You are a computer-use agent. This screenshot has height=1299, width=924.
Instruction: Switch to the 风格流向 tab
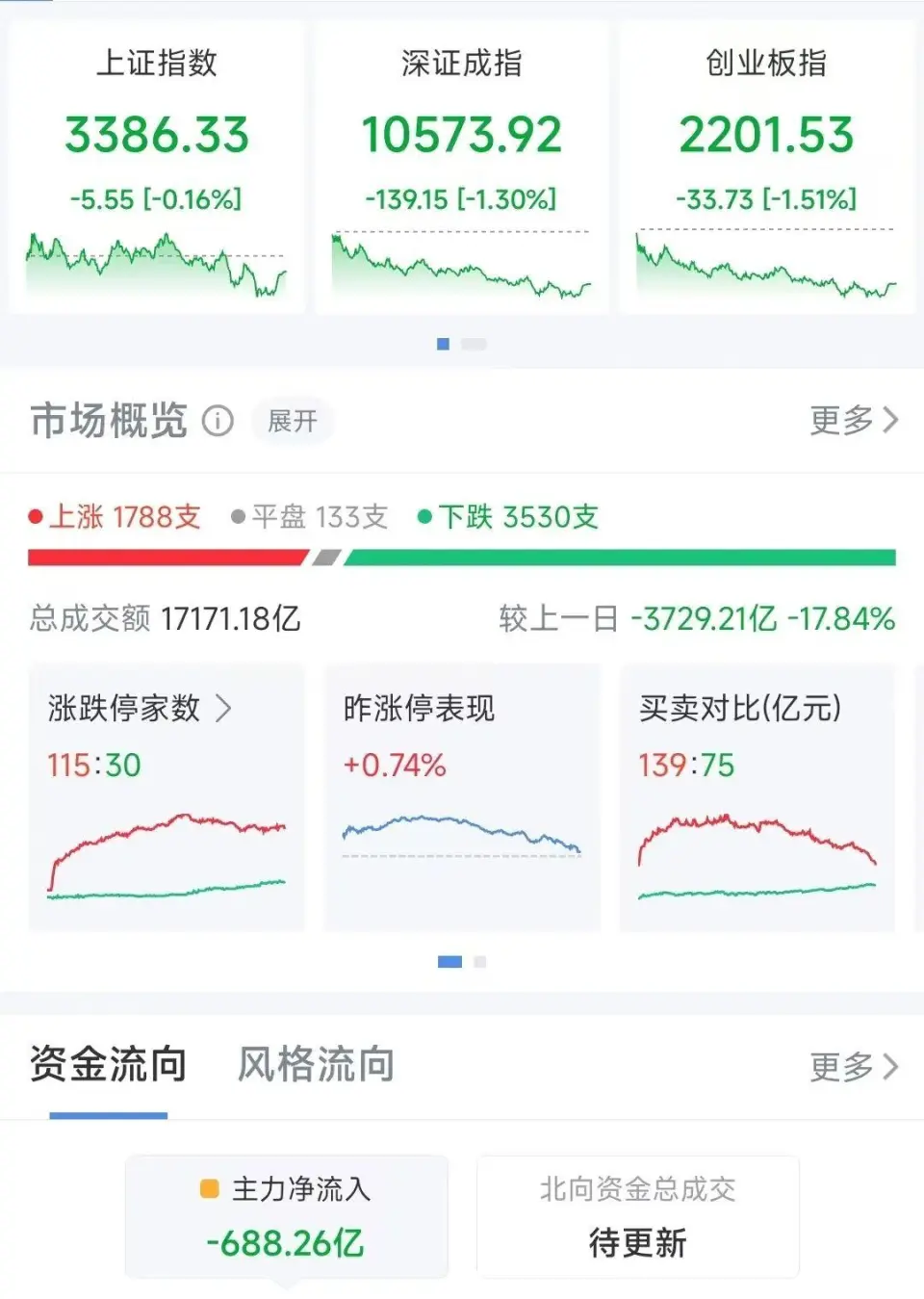pyautogui.click(x=316, y=1065)
